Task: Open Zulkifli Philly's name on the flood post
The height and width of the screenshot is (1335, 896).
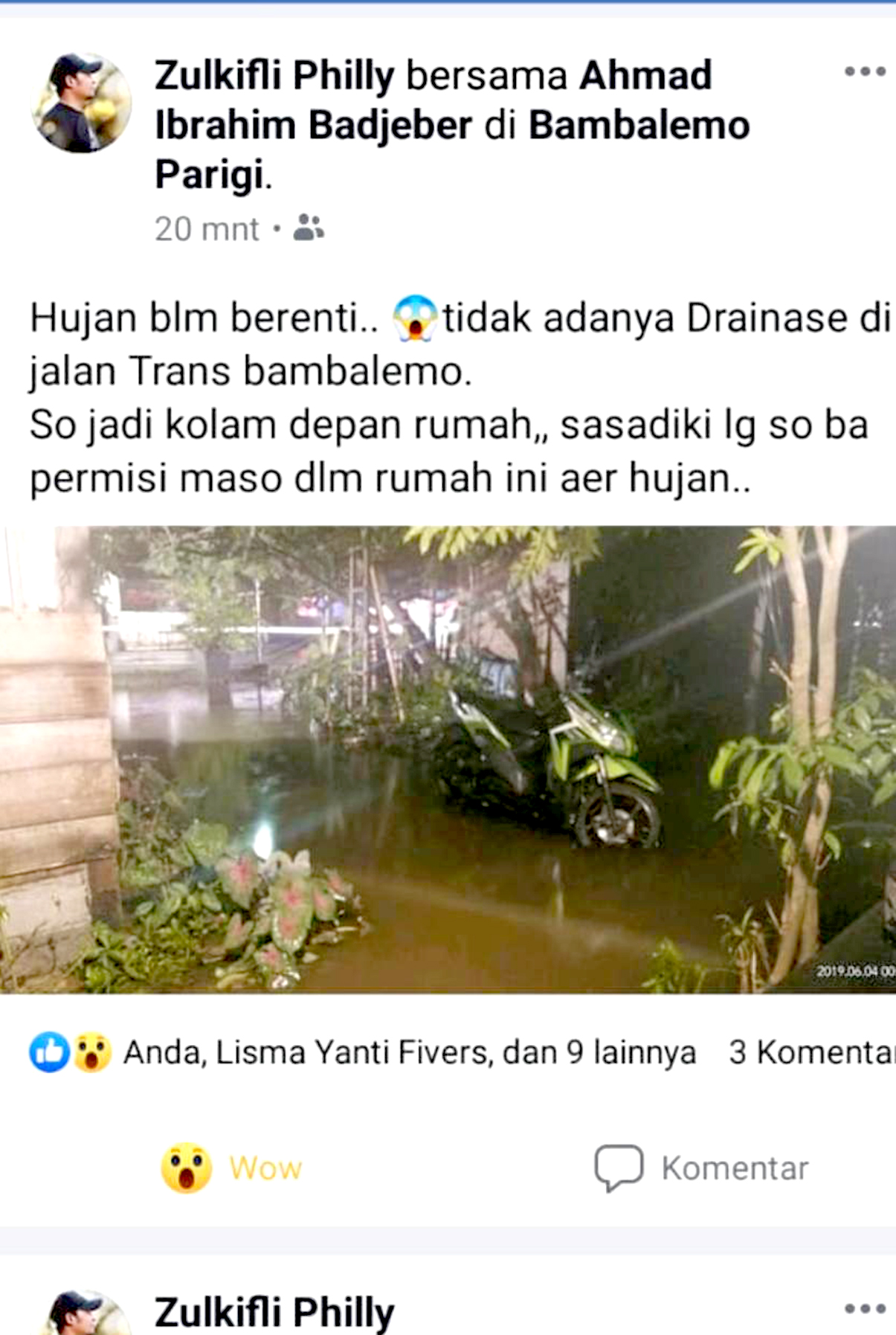Action: (x=274, y=76)
